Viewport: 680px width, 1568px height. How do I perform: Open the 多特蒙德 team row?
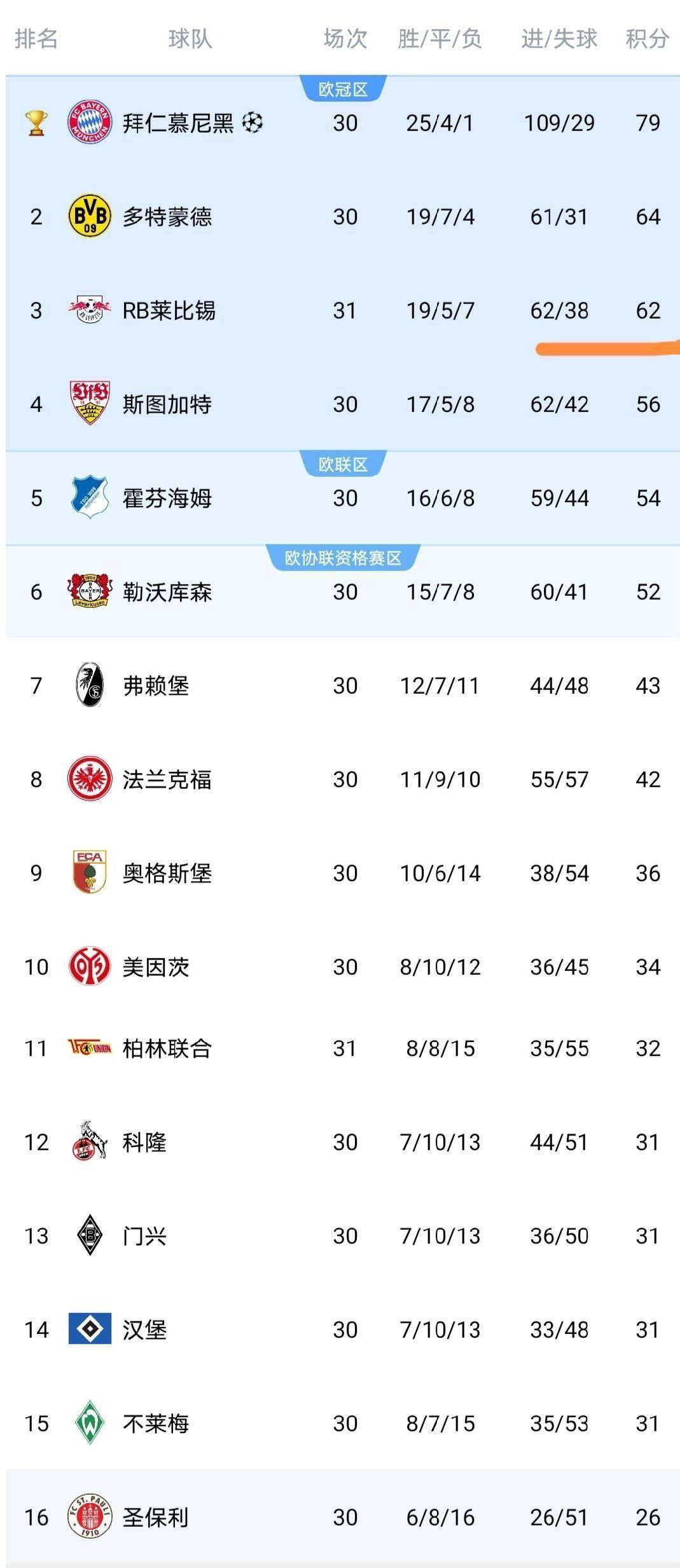point(343,217)
